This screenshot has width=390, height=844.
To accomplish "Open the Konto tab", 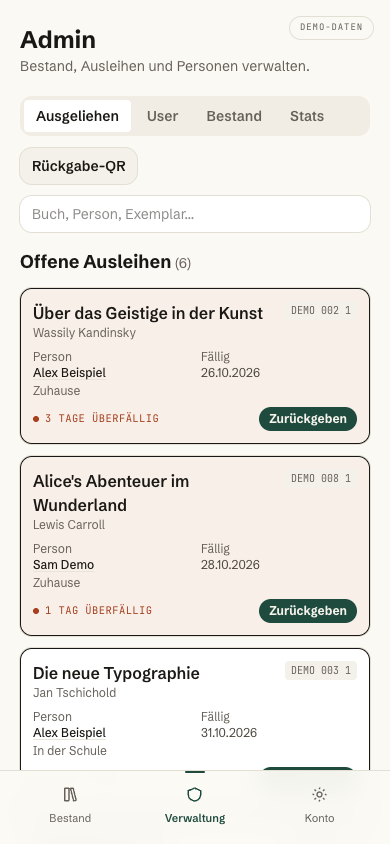I will point(320,805).
